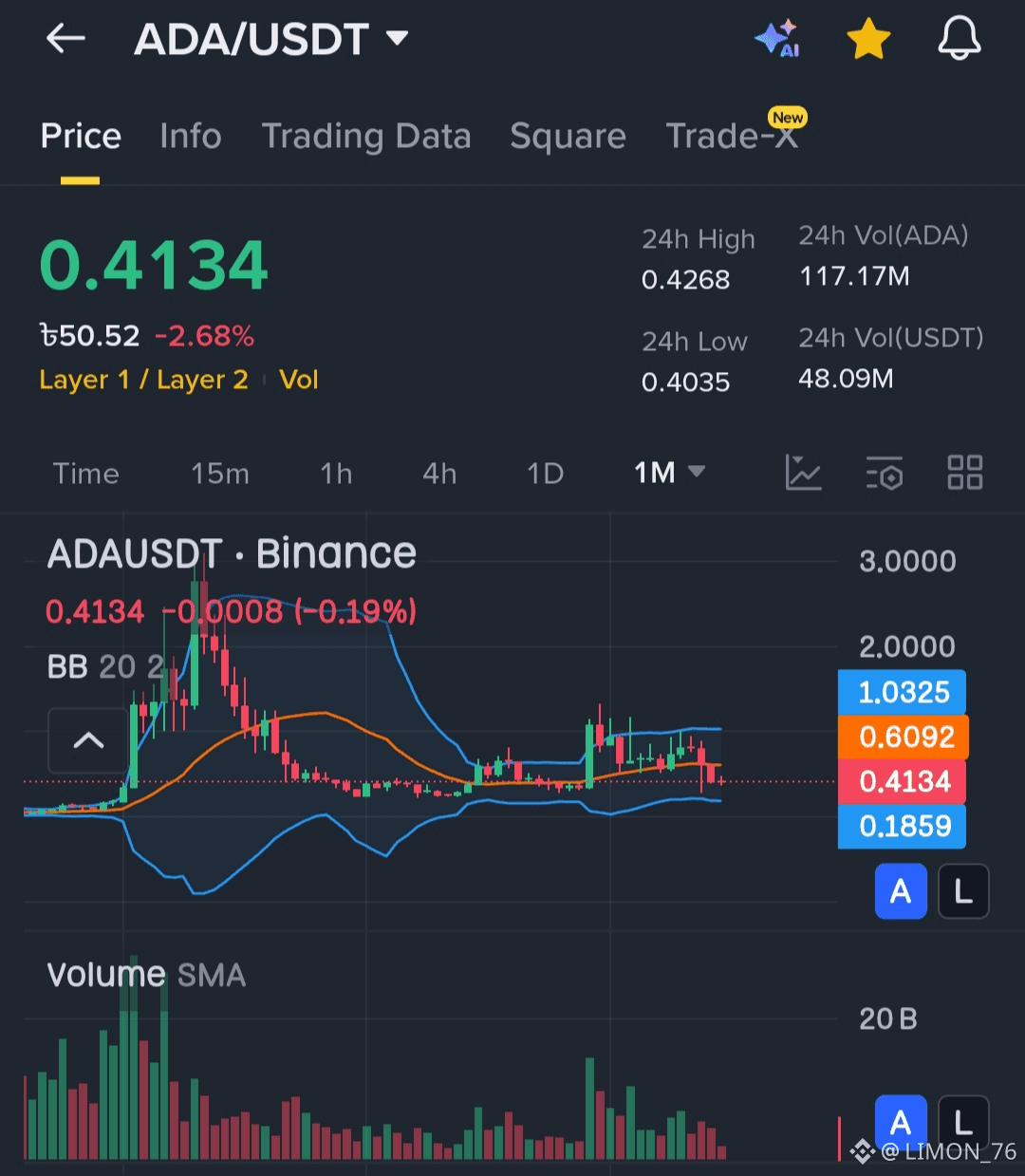Select the 1D chart interval
Image resolution: width=1025 pixels, height=1176 pixels.
(546, 474)
